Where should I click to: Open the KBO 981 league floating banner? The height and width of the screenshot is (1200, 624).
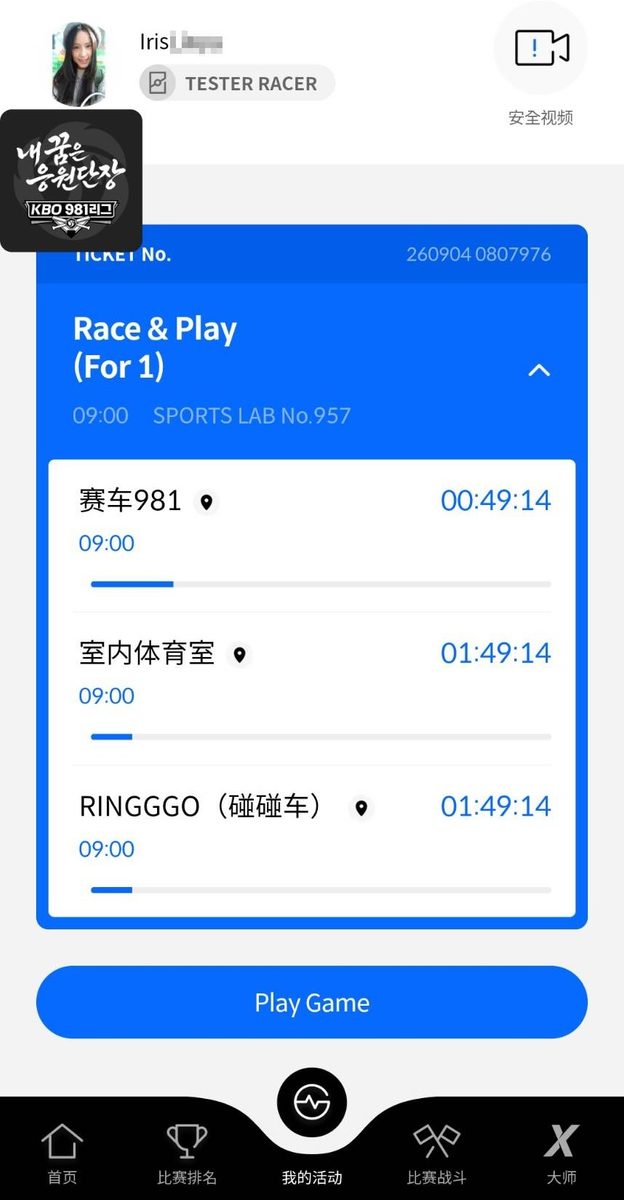point(71,180)
